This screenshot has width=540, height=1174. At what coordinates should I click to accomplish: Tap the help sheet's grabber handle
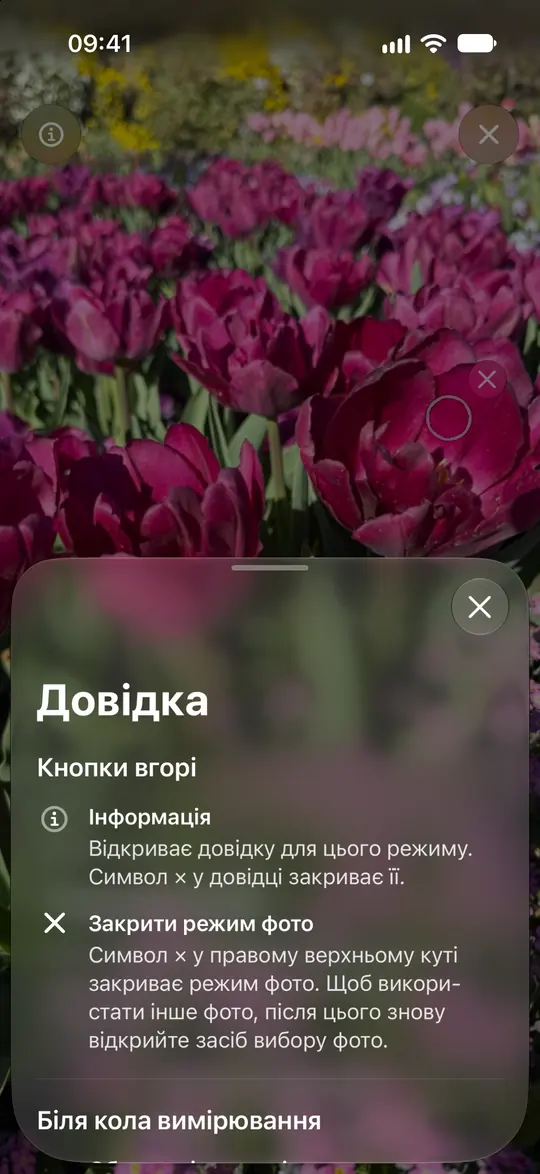pos(270,568)
